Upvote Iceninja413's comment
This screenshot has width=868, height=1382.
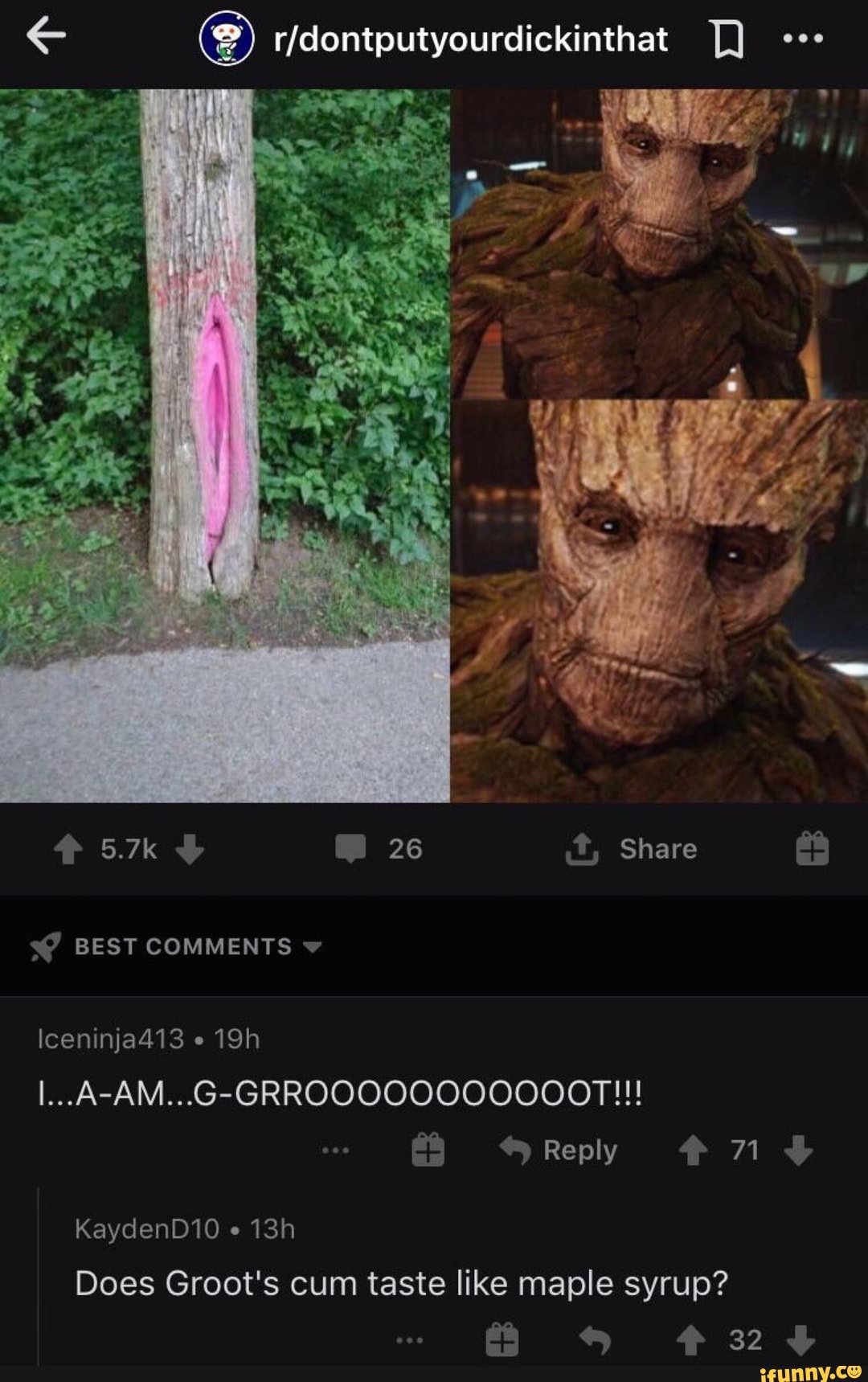(693, 1150)
